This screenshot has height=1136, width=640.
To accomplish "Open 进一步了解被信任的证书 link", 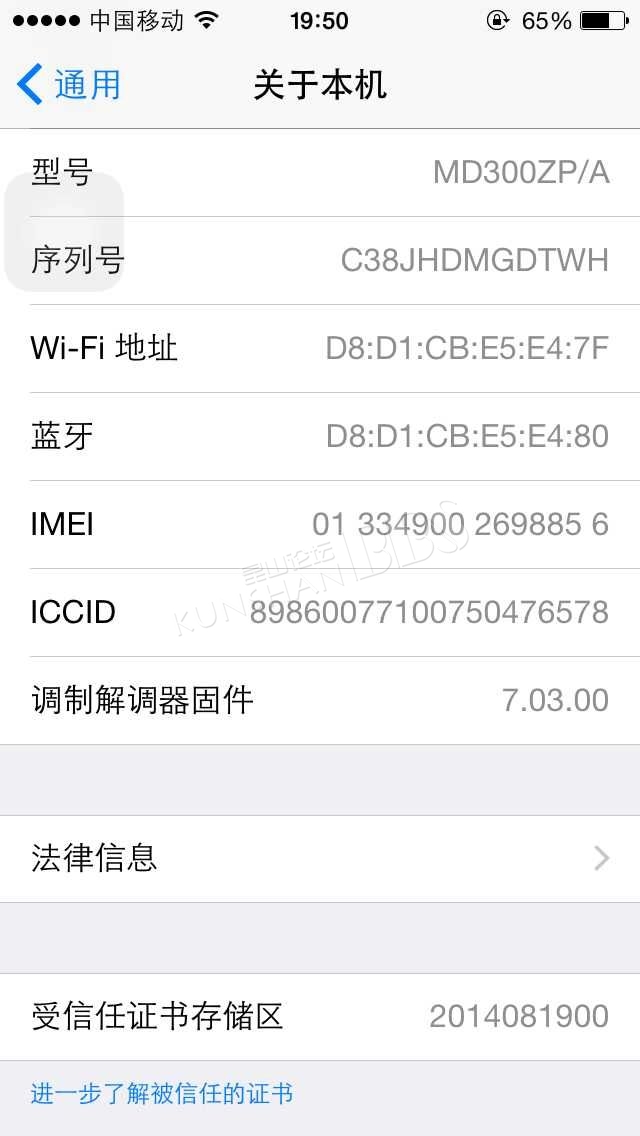I will tap(162, 1093).
